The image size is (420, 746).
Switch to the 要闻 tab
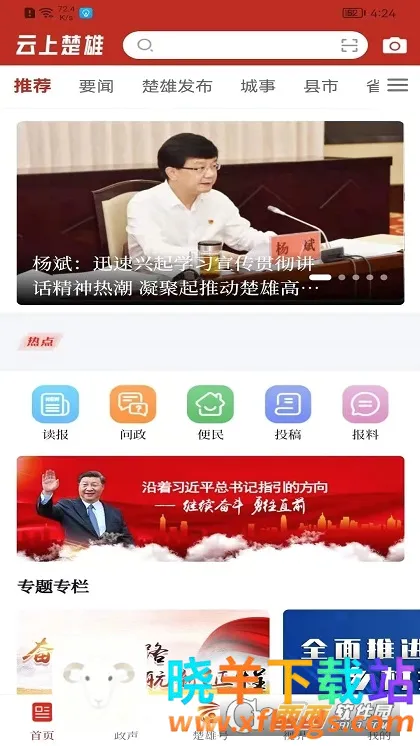tap(96, 86)
